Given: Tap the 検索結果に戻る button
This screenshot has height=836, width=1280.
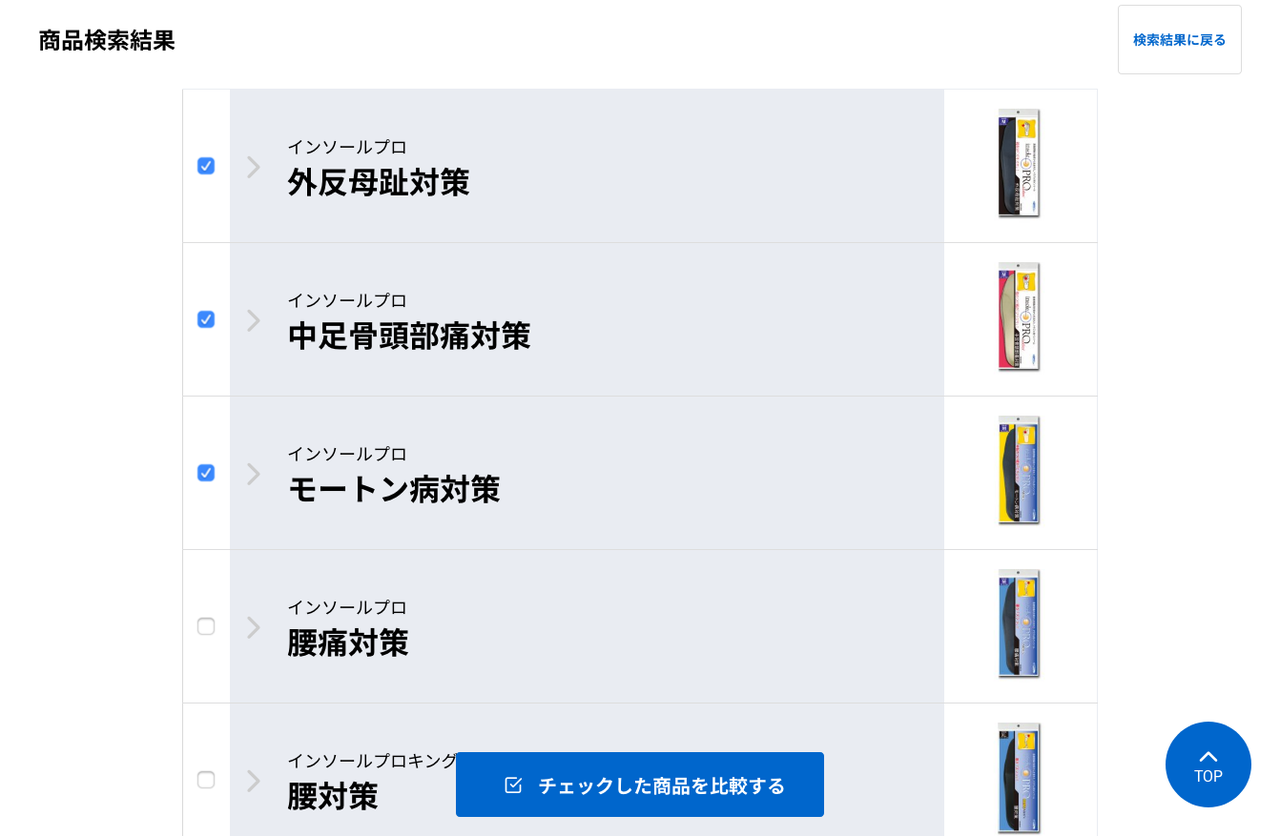Looking at the screenshot, I should pos(1179,40).
